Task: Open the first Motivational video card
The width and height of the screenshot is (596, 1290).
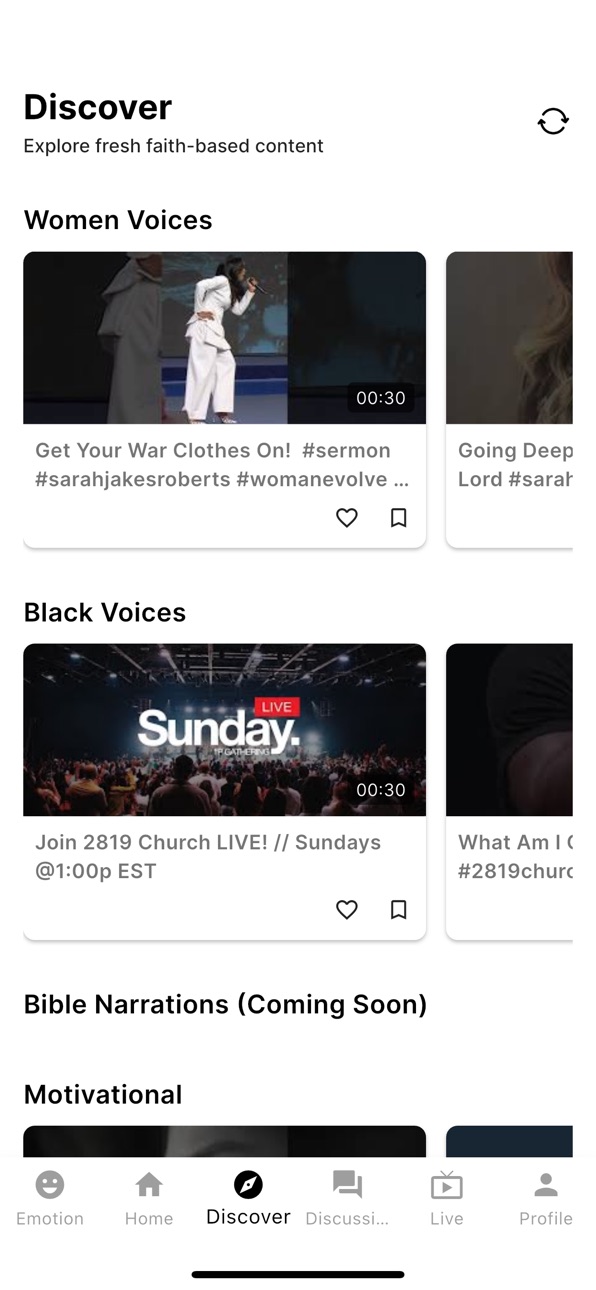Action: [x=225, y=1142]
